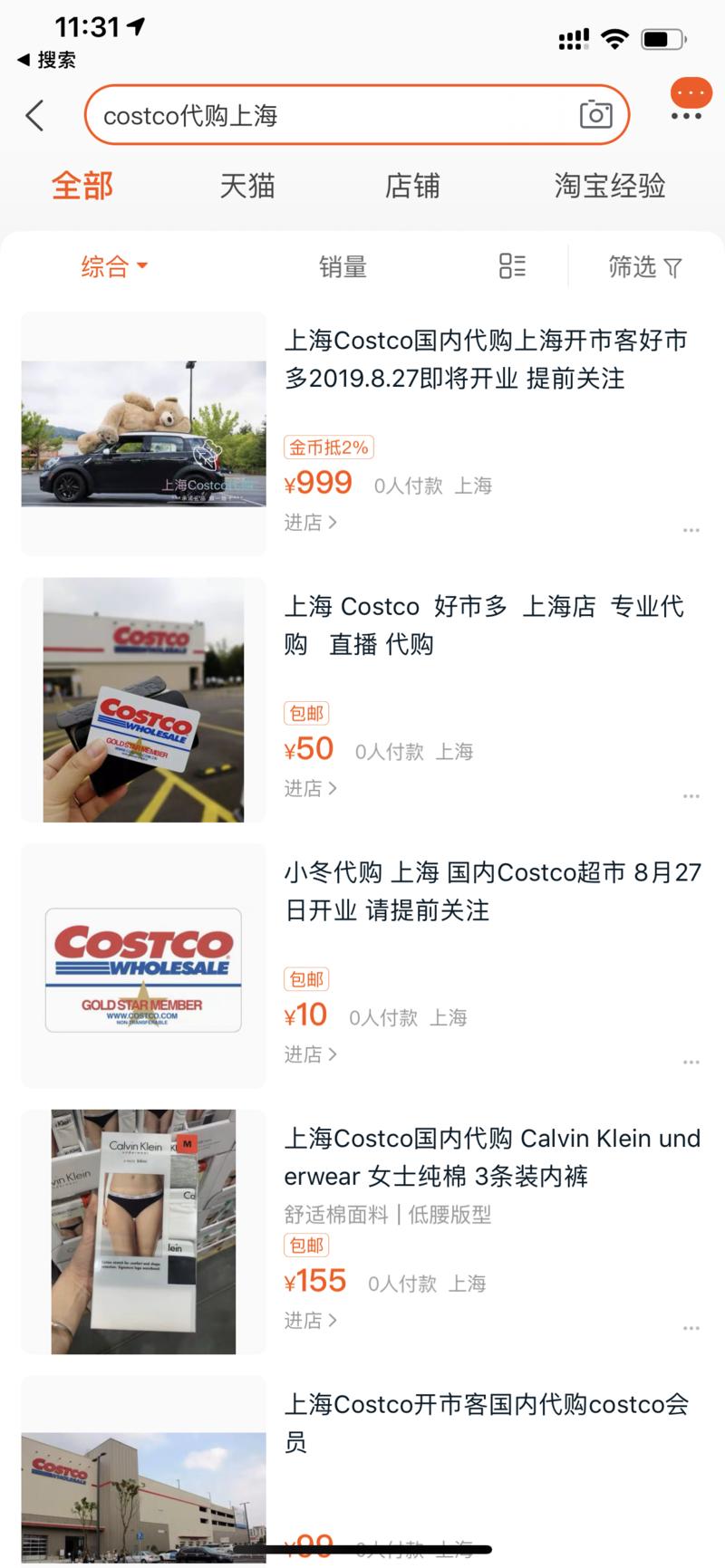Open image search with the camera icon
Viewport: 725px width, 1568px height.
(596, 115)
